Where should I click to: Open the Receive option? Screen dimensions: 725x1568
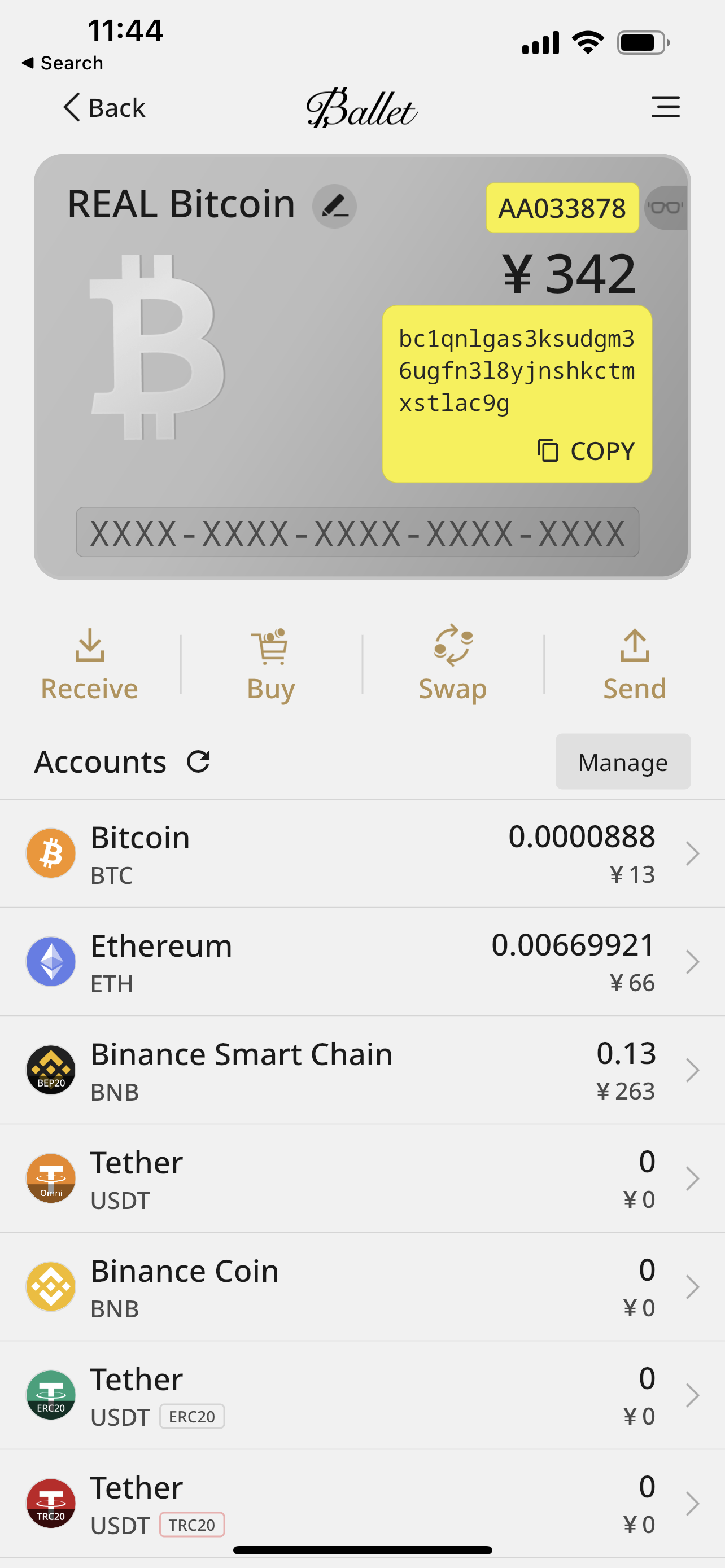point(89,665)
